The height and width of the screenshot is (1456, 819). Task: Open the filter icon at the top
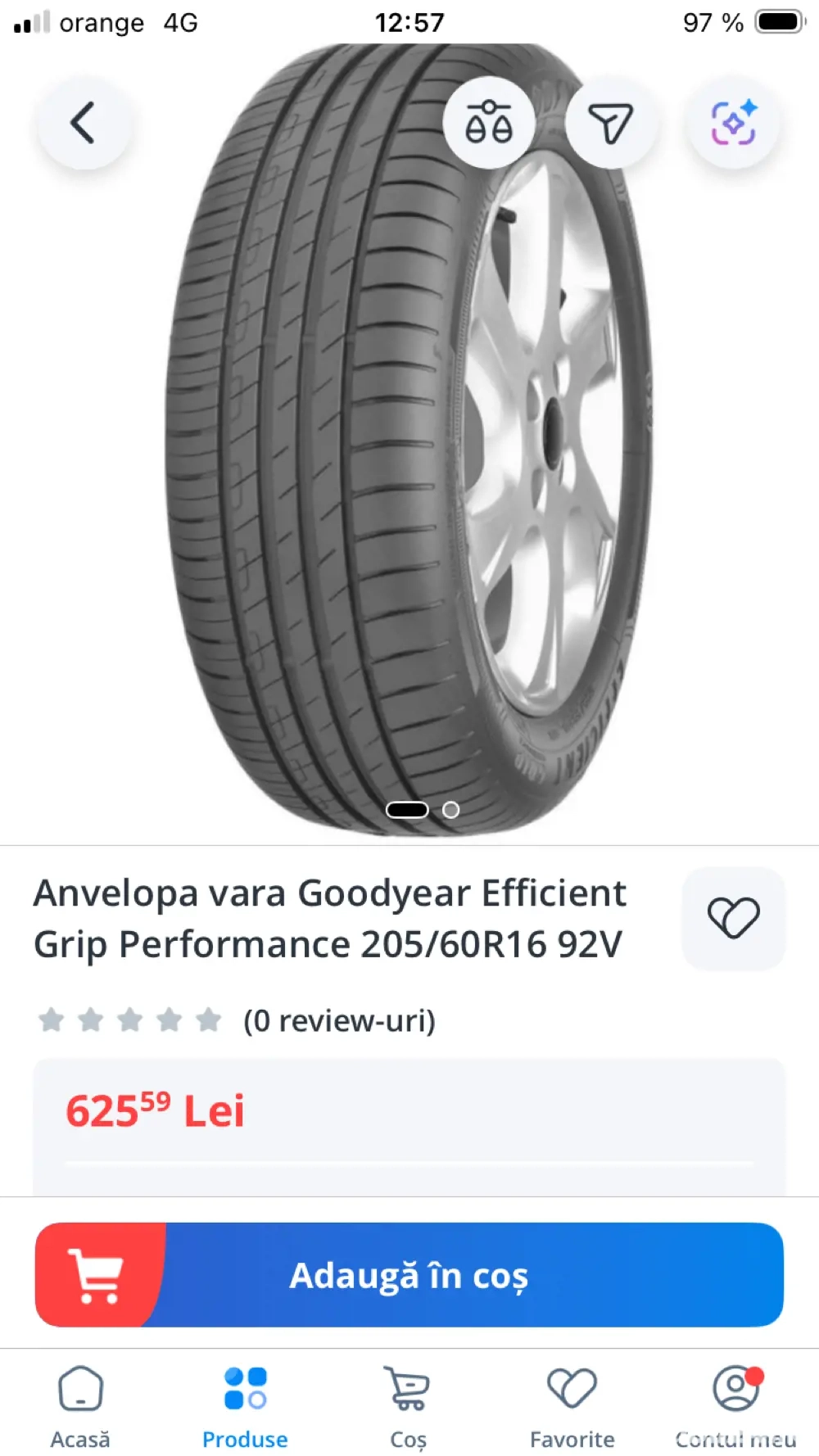click(x=612, y=123)
